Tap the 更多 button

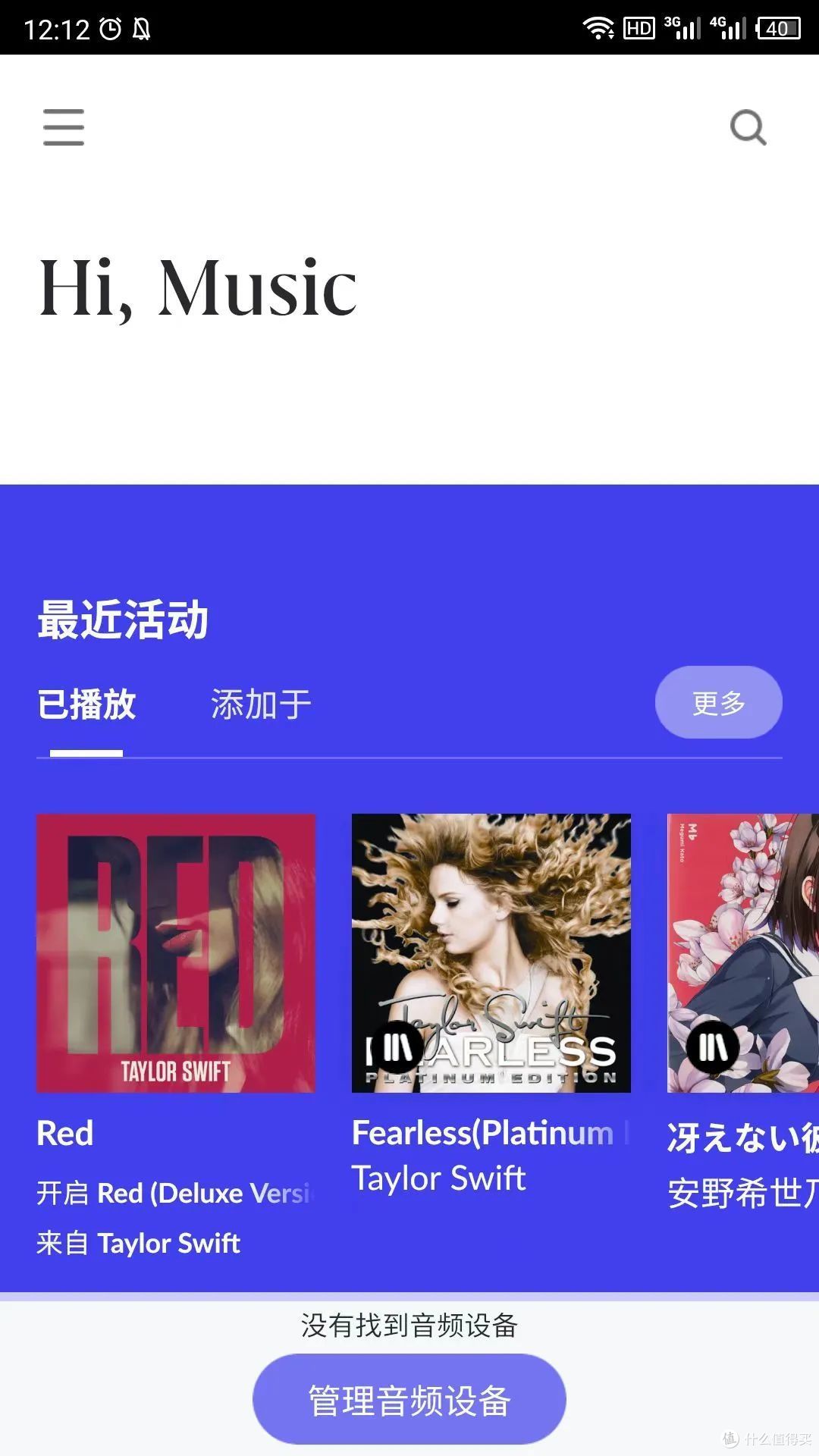pyautogui.click(x=717, y=702)
